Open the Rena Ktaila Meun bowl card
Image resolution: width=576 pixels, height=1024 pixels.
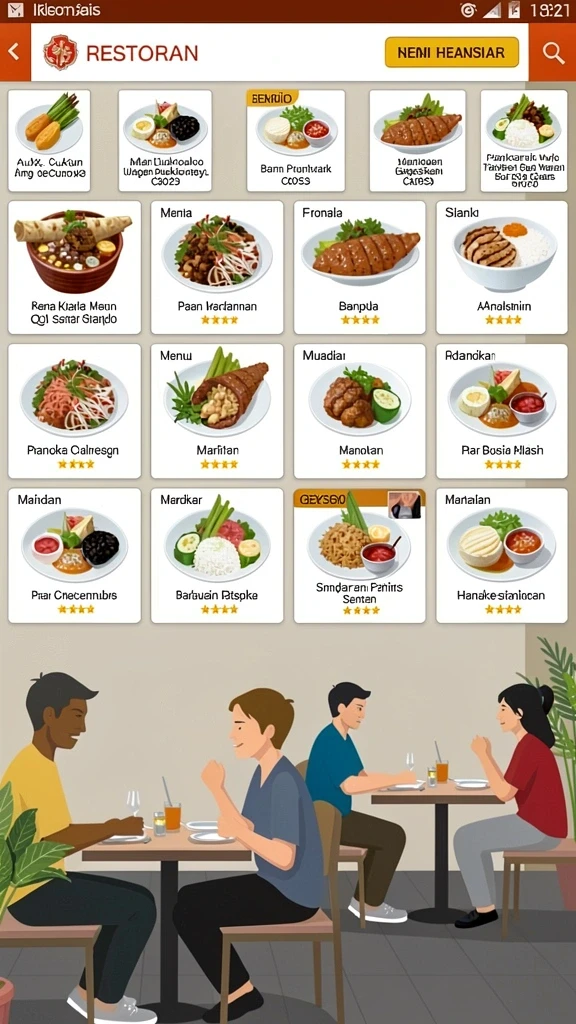[x=74, y=267]
